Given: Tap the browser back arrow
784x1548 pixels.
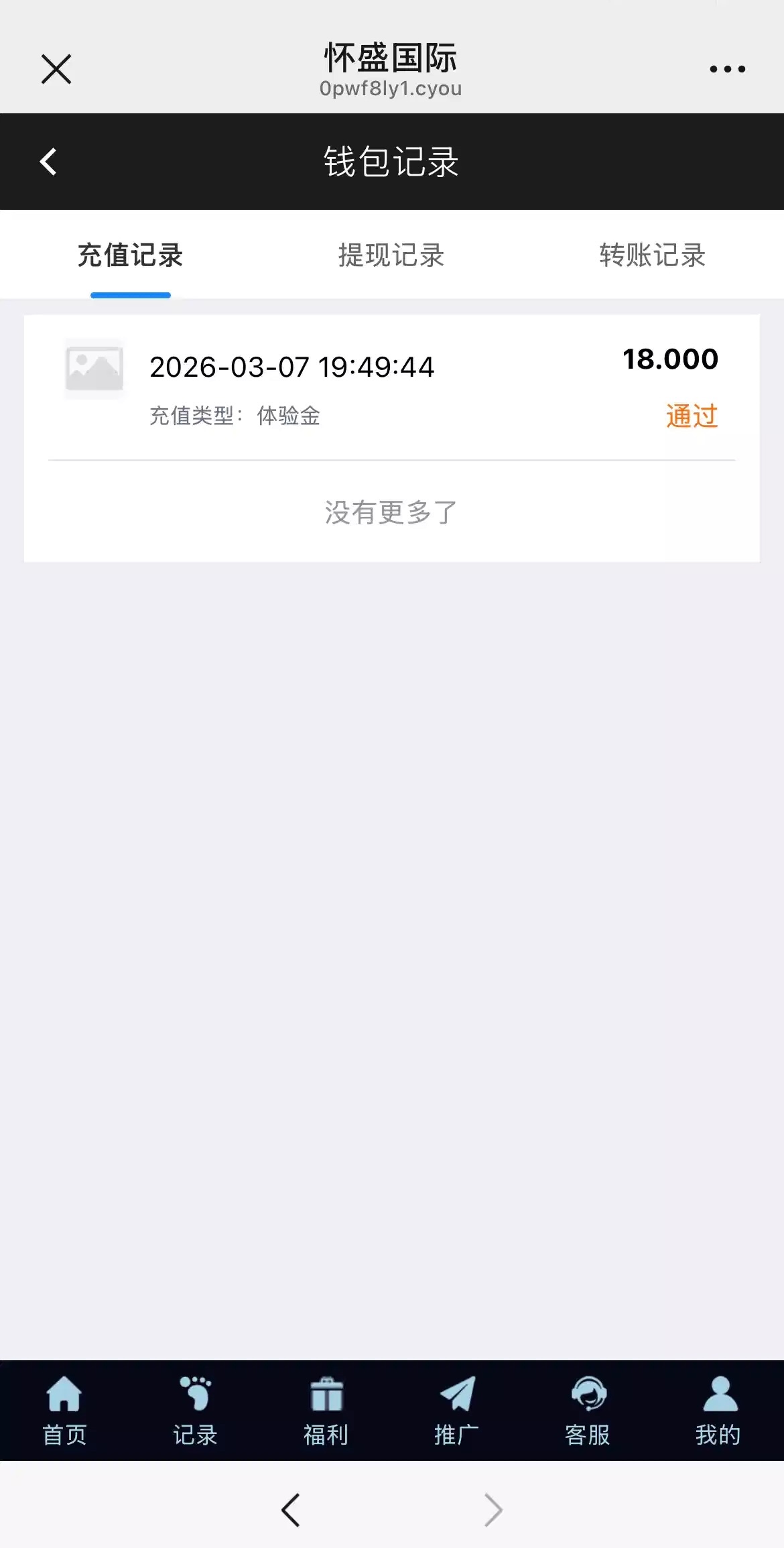Looking at the screenshot, I should pos(291,1510).
